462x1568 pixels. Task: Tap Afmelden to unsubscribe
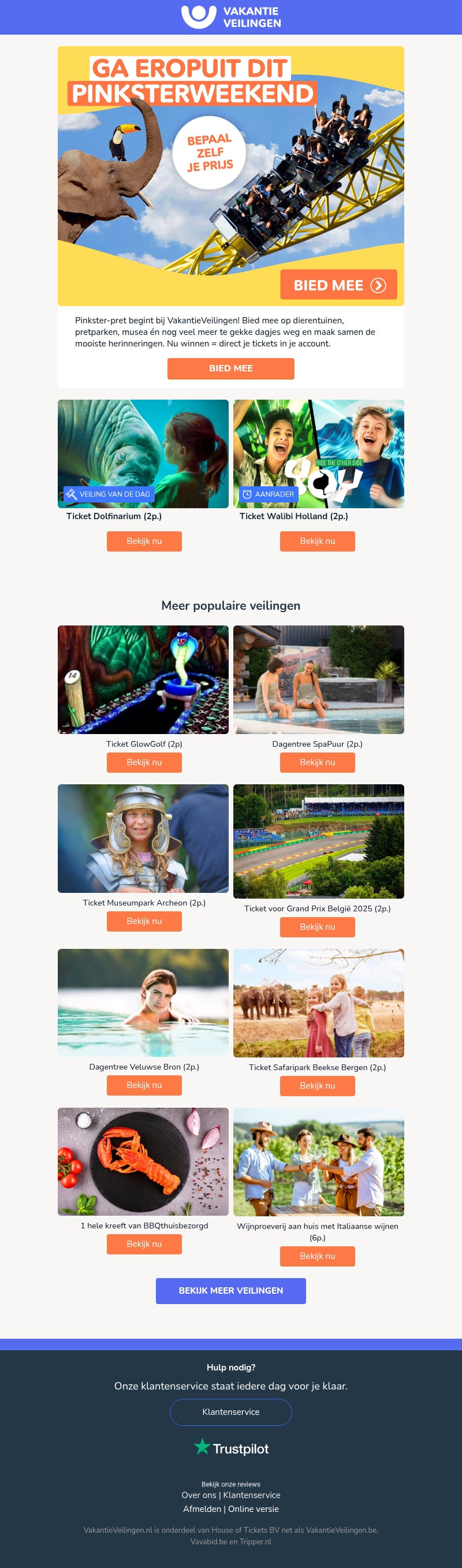coord(202,1509)
